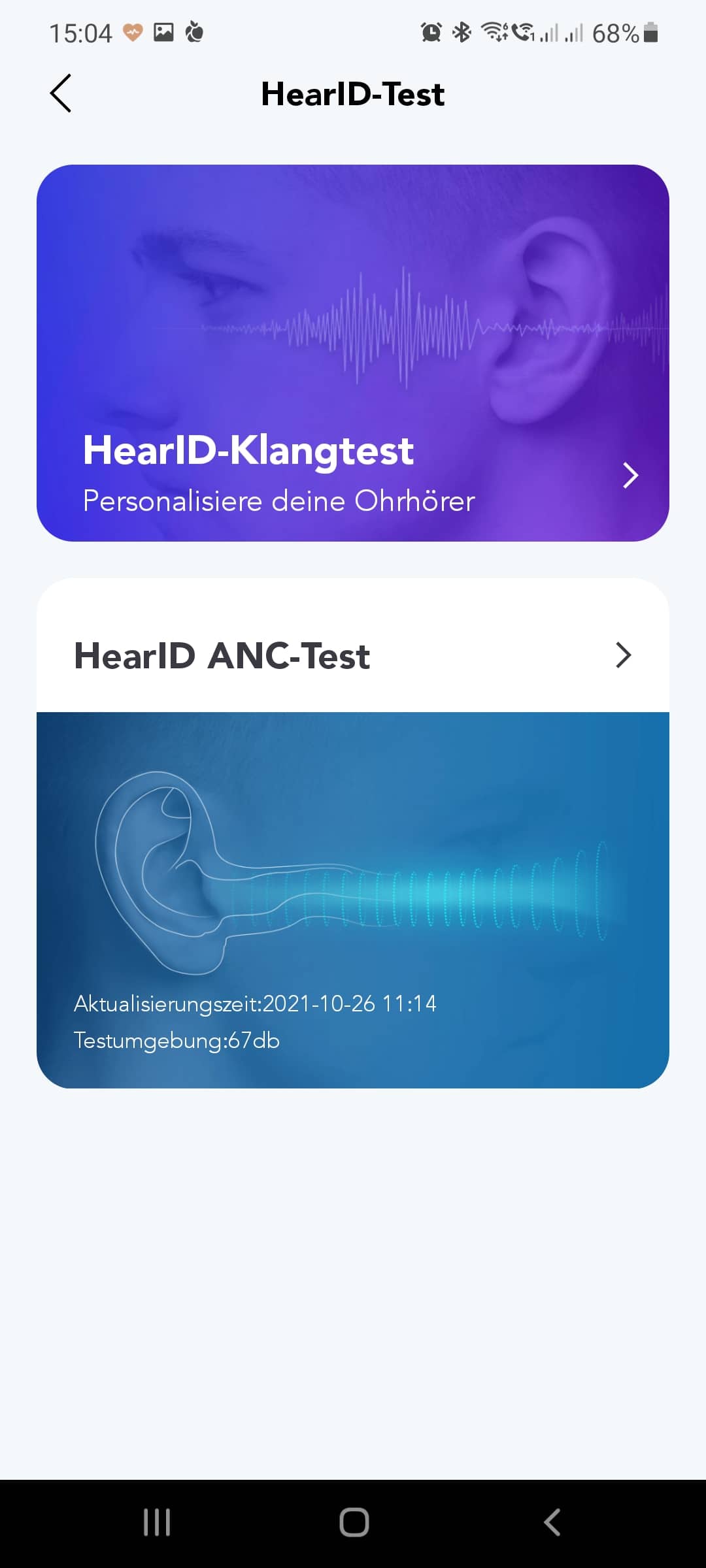Go back from the HearID-Test screen
This screenshot has width=706, height=1568.
[61, 93]
